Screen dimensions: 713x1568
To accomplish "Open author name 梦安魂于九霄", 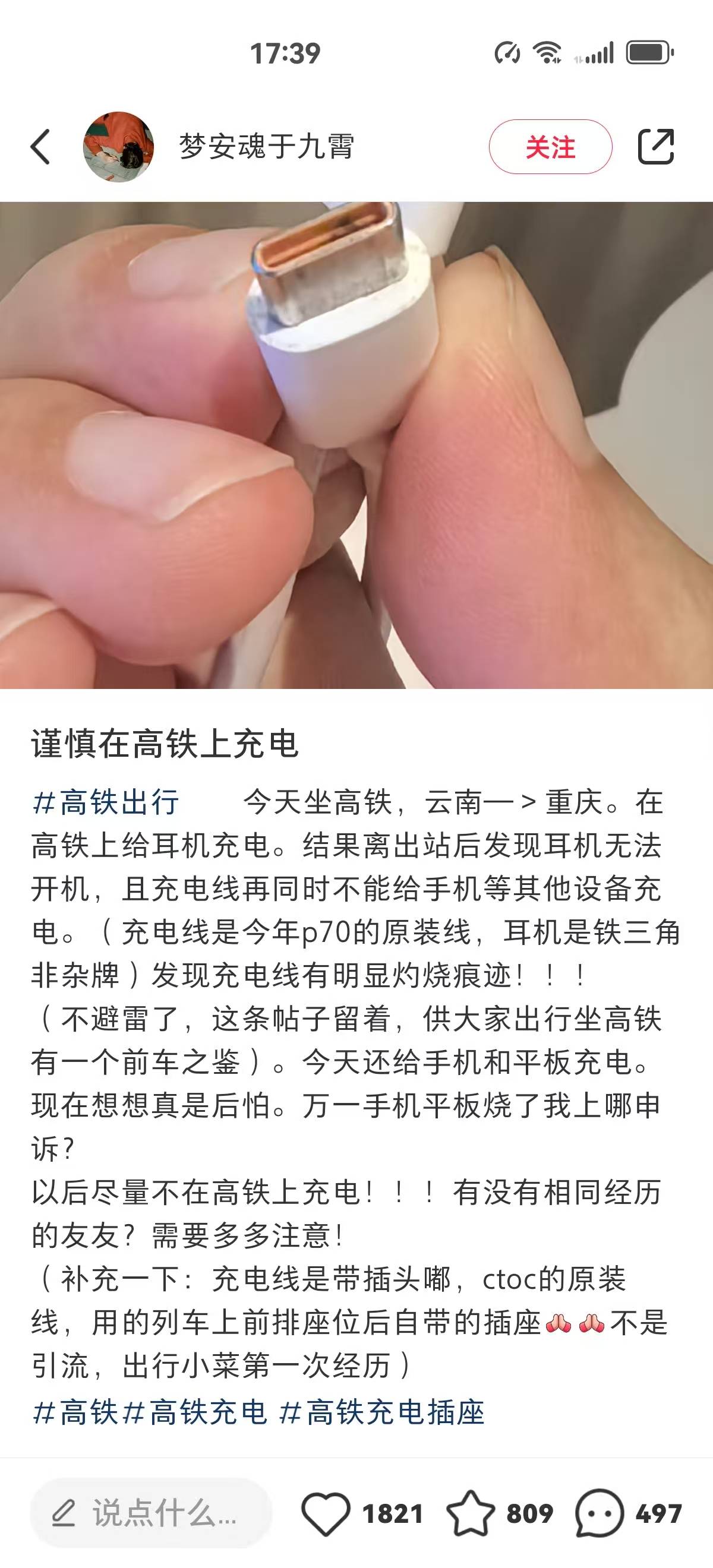I will pyautogui.click(x=267, y=147).
